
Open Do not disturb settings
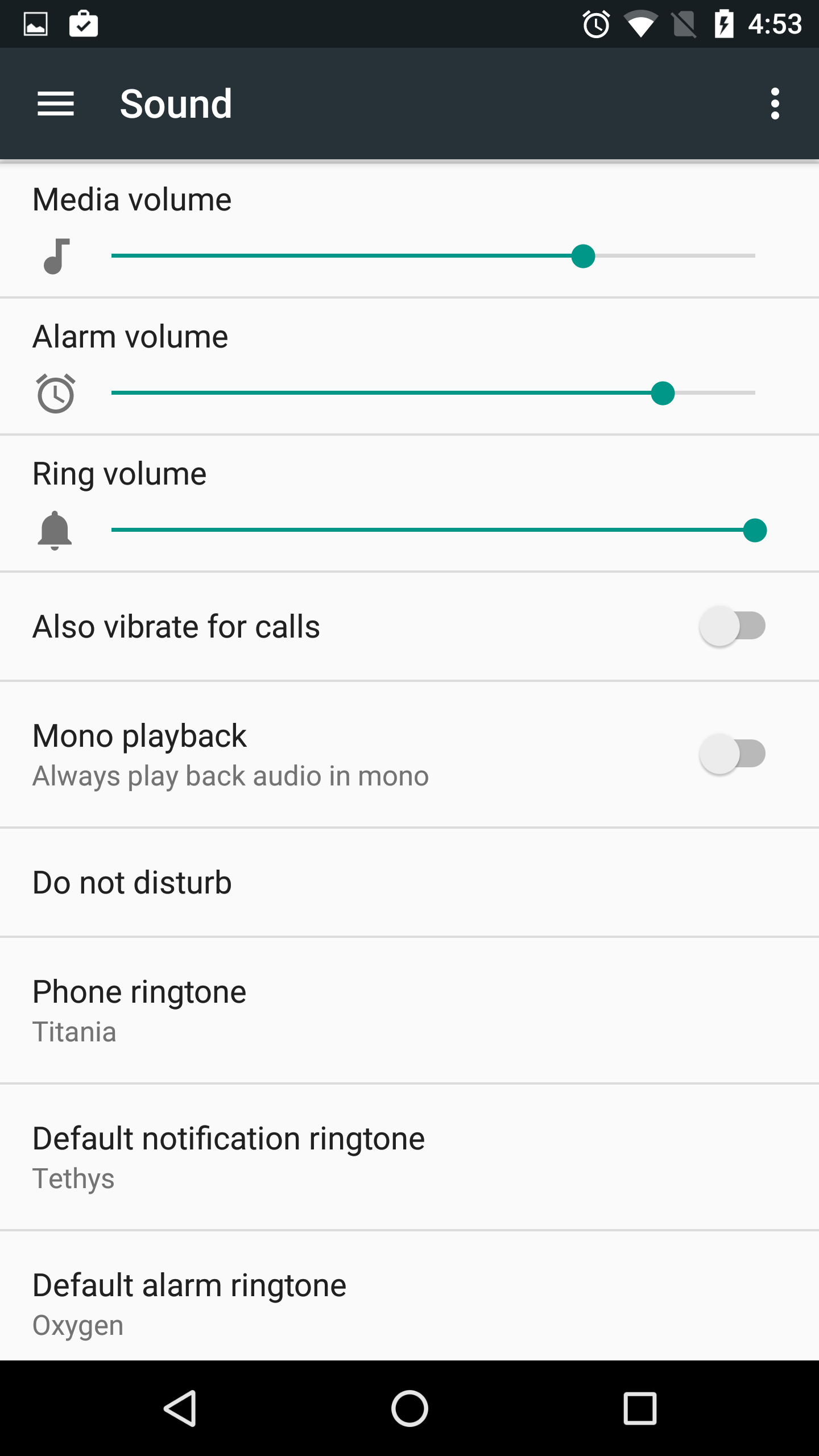[x=409, y=883]
